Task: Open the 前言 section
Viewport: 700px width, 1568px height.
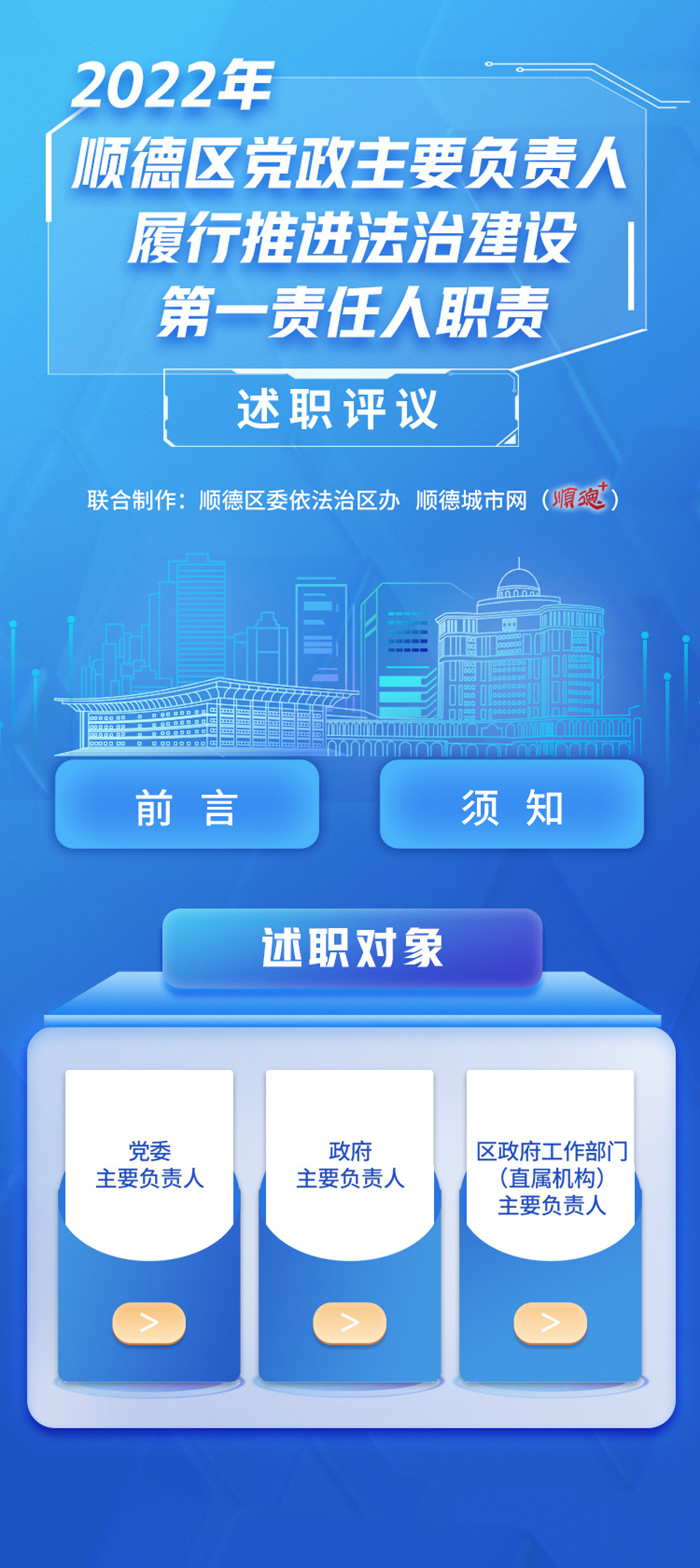Action: point(187,805)
